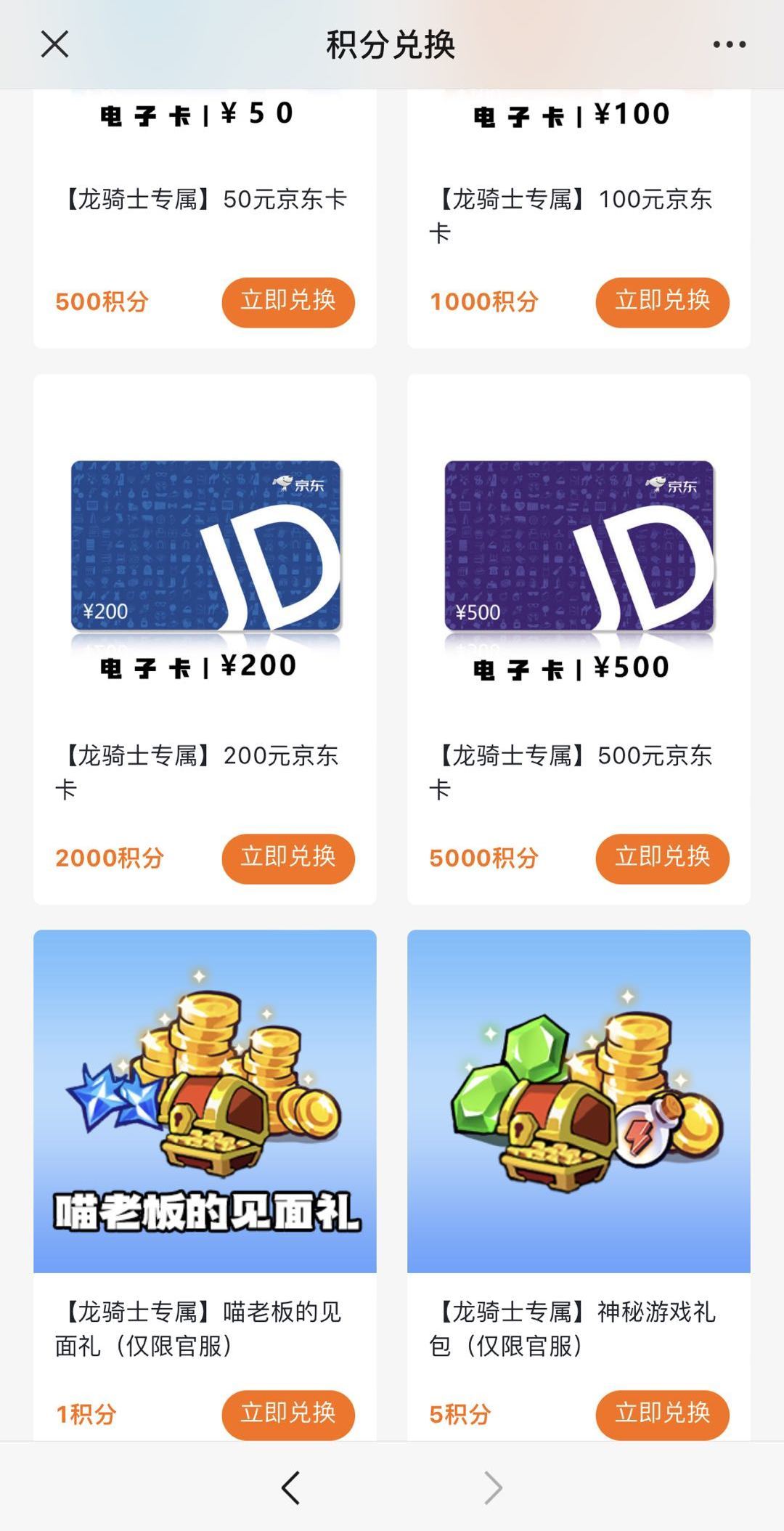
Task: Redeem the 500元京东卡 with 5000积分
Action: (x=662, y=858)
